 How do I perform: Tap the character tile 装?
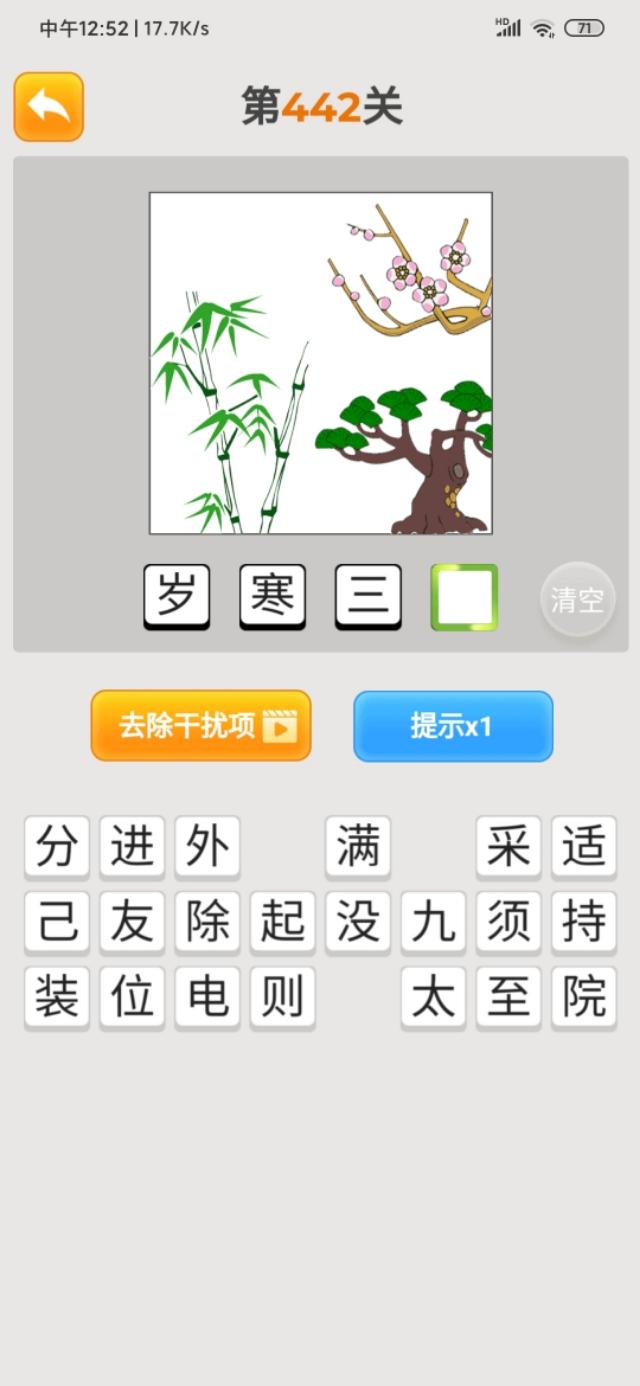coord(57,997)
